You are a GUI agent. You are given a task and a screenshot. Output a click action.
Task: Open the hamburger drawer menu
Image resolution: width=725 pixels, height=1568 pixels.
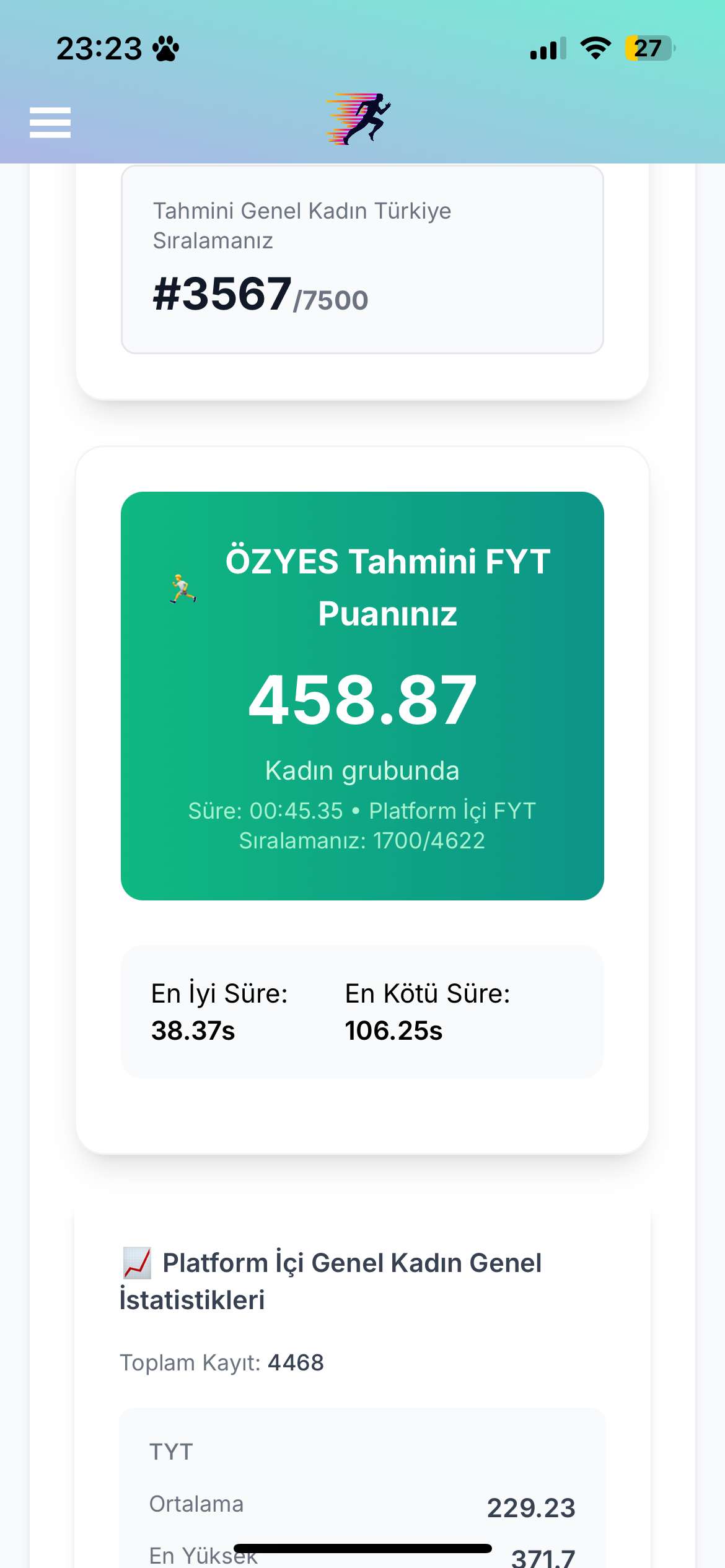50,122
